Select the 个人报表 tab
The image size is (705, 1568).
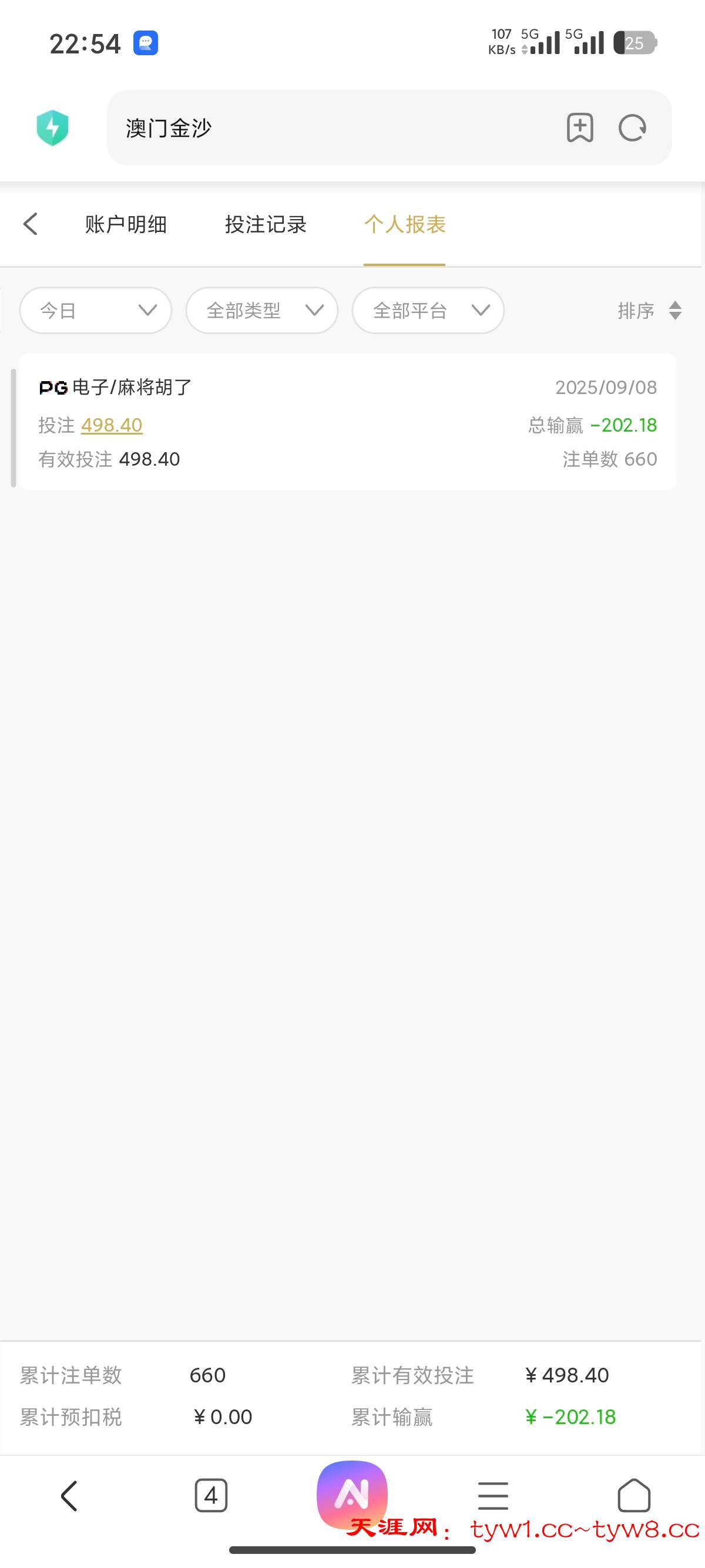[405, 224]
